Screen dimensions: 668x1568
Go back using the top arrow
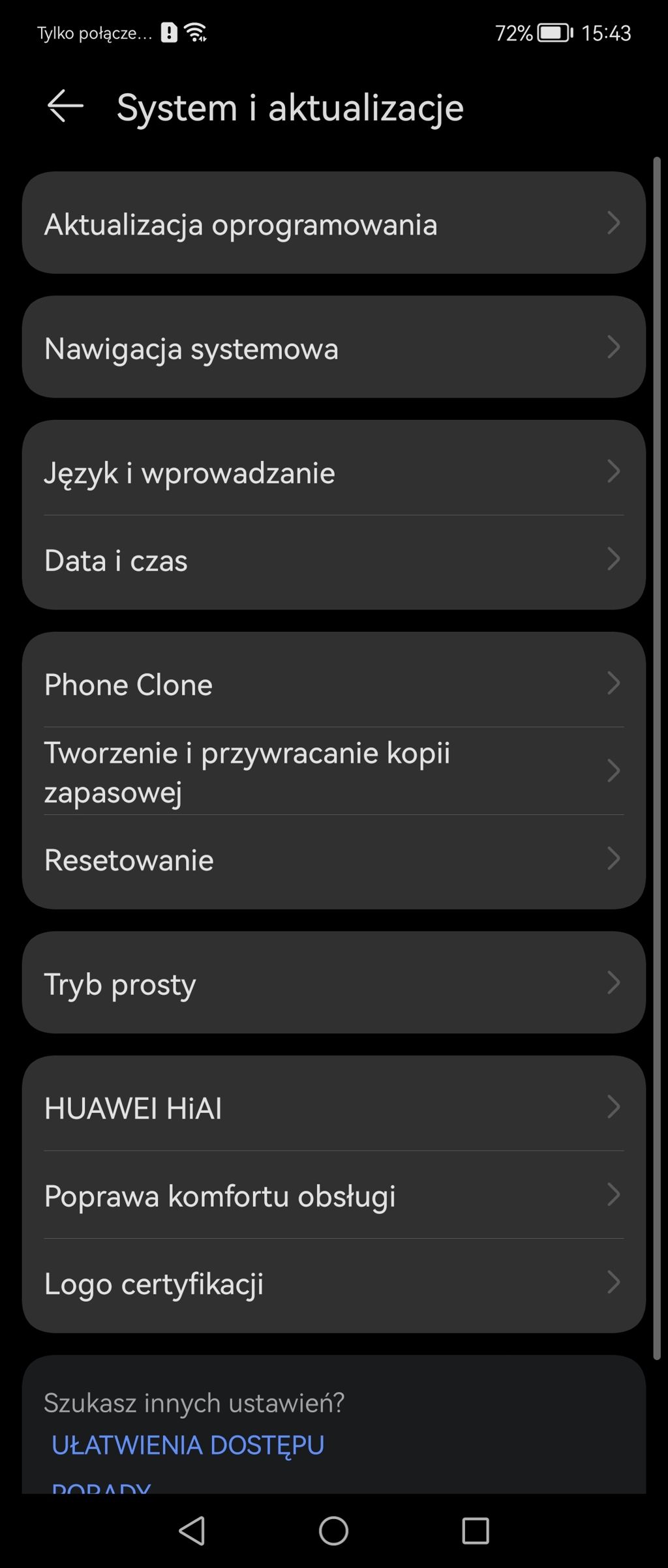tap(65, 106)
